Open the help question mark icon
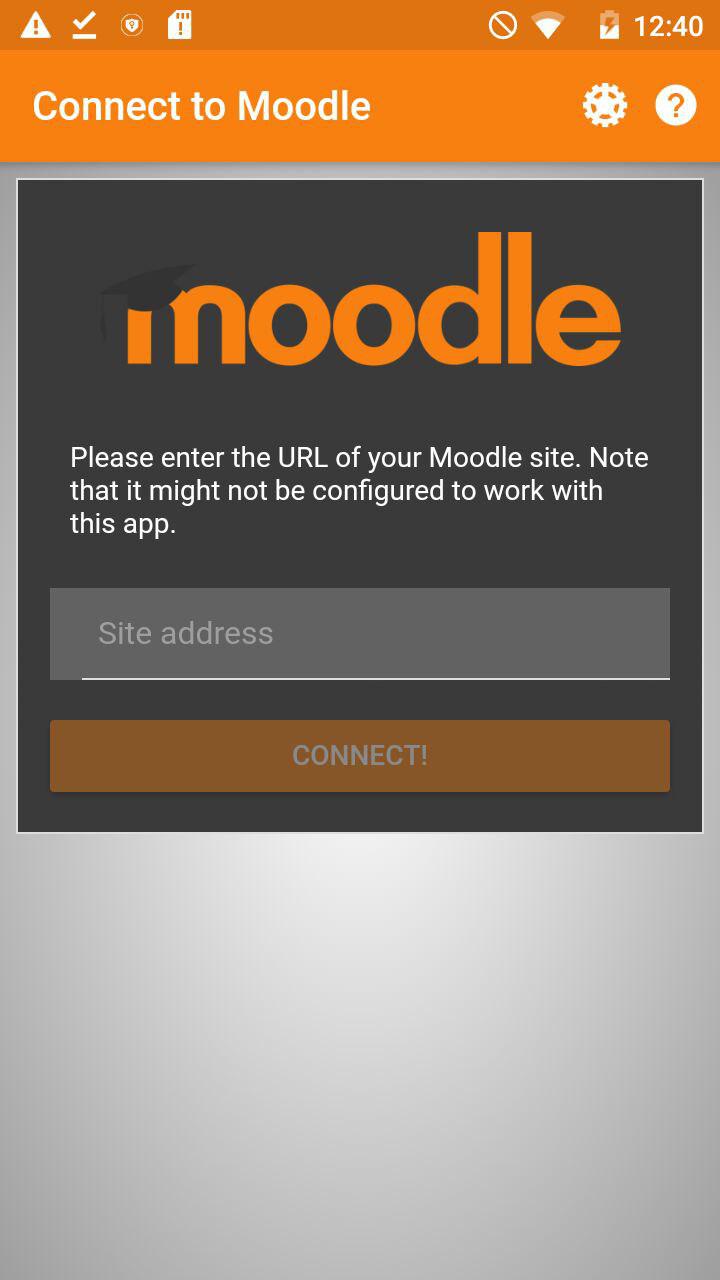720x1280 pixels. pyautogui.click(x=676, y=105)
